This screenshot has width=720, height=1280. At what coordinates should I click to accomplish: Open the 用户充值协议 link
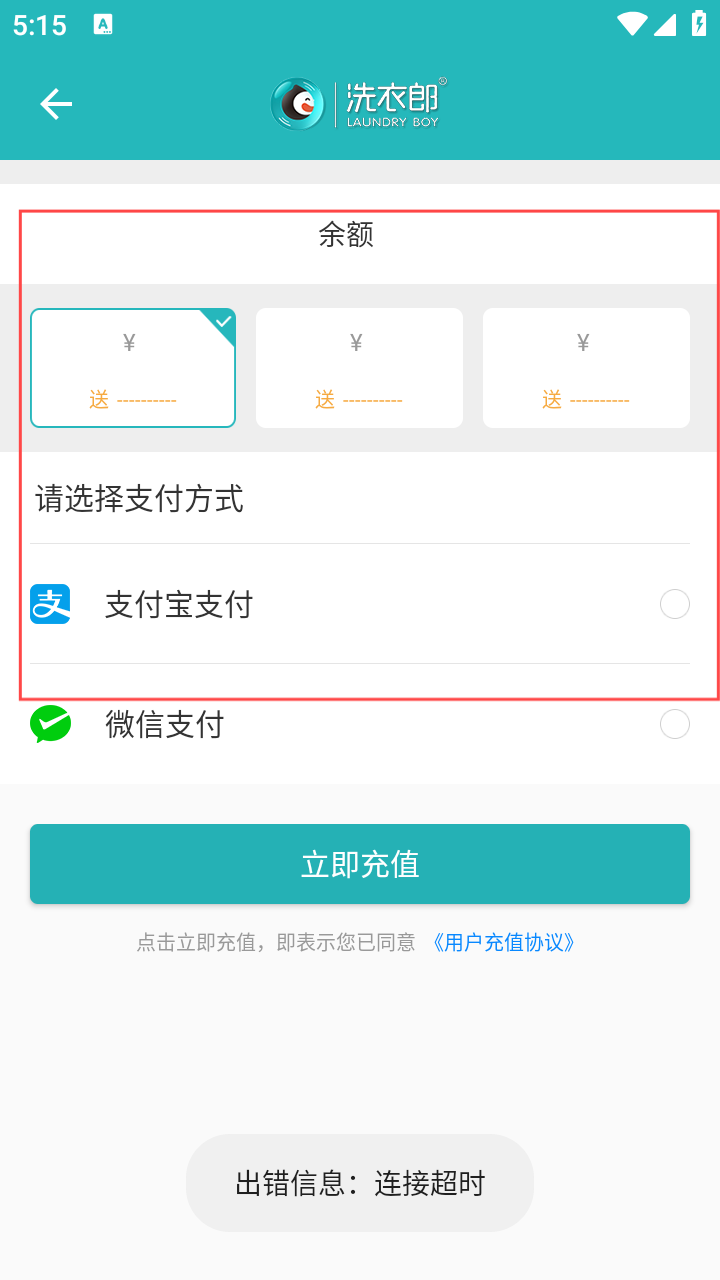pyautogui.click(x=503, y=942)
